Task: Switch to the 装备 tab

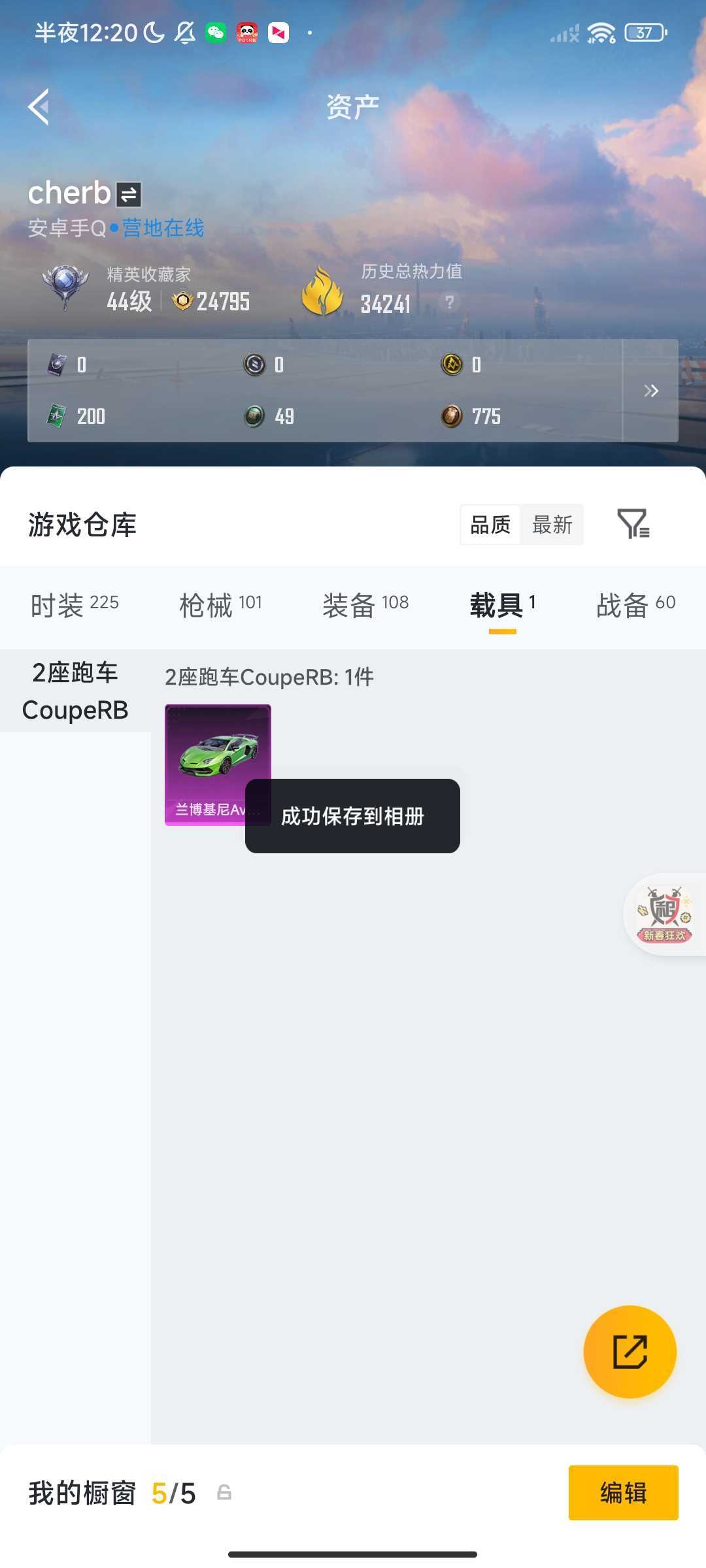Action: point(365,605)
